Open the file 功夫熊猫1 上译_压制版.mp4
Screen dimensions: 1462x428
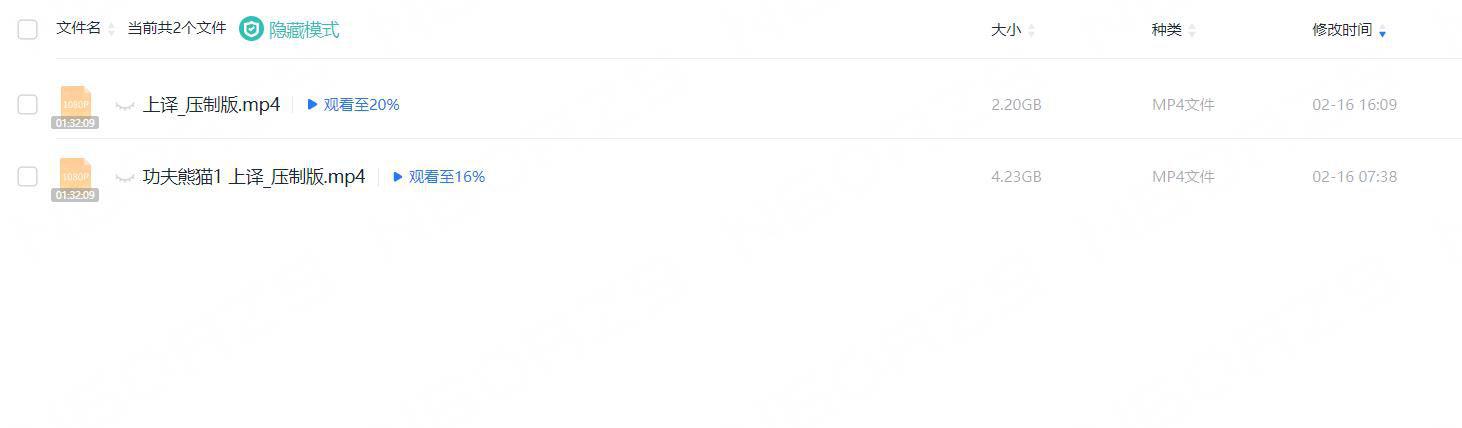point(254,177)
